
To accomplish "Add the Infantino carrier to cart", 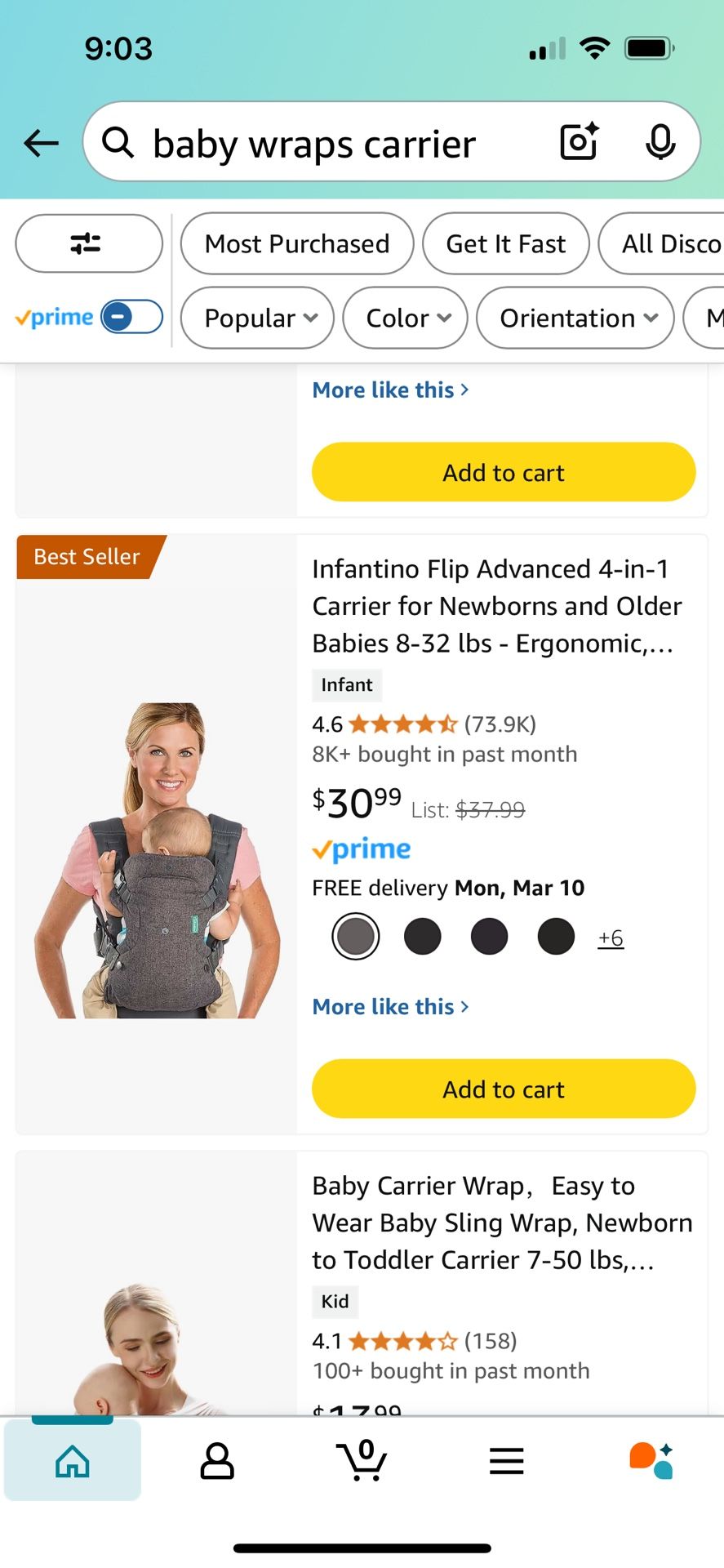I will [x=504, y=1089].
